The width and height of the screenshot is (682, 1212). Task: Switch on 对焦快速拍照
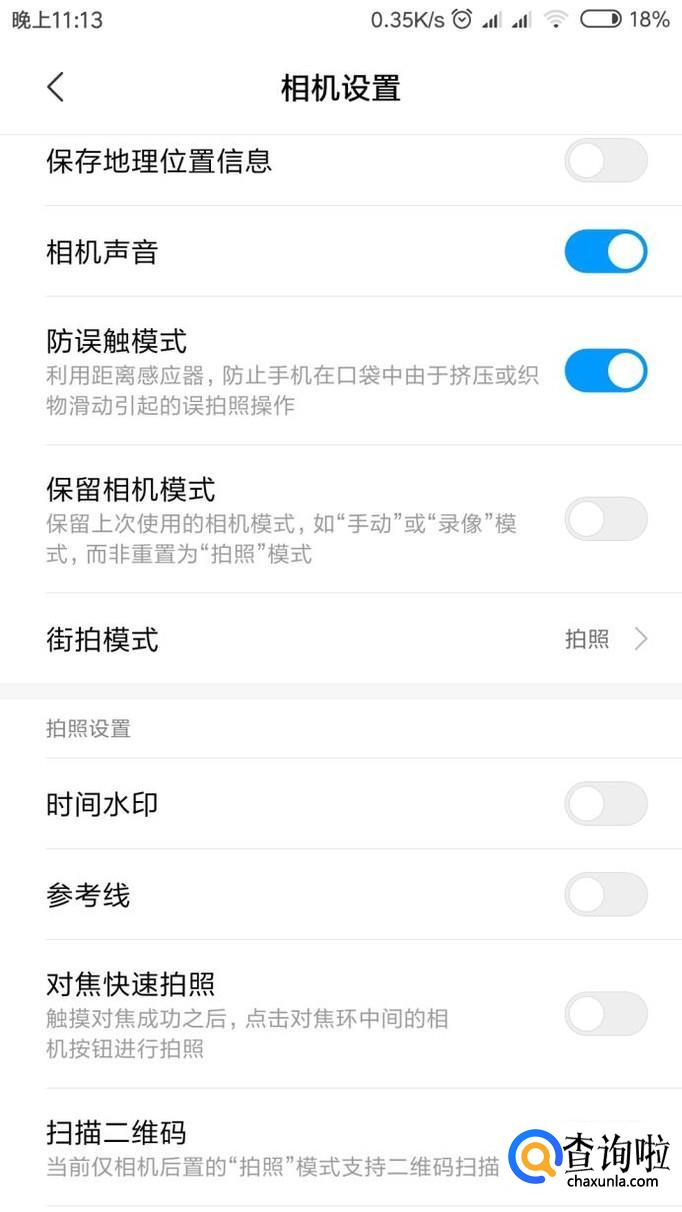coord(606,1013)
